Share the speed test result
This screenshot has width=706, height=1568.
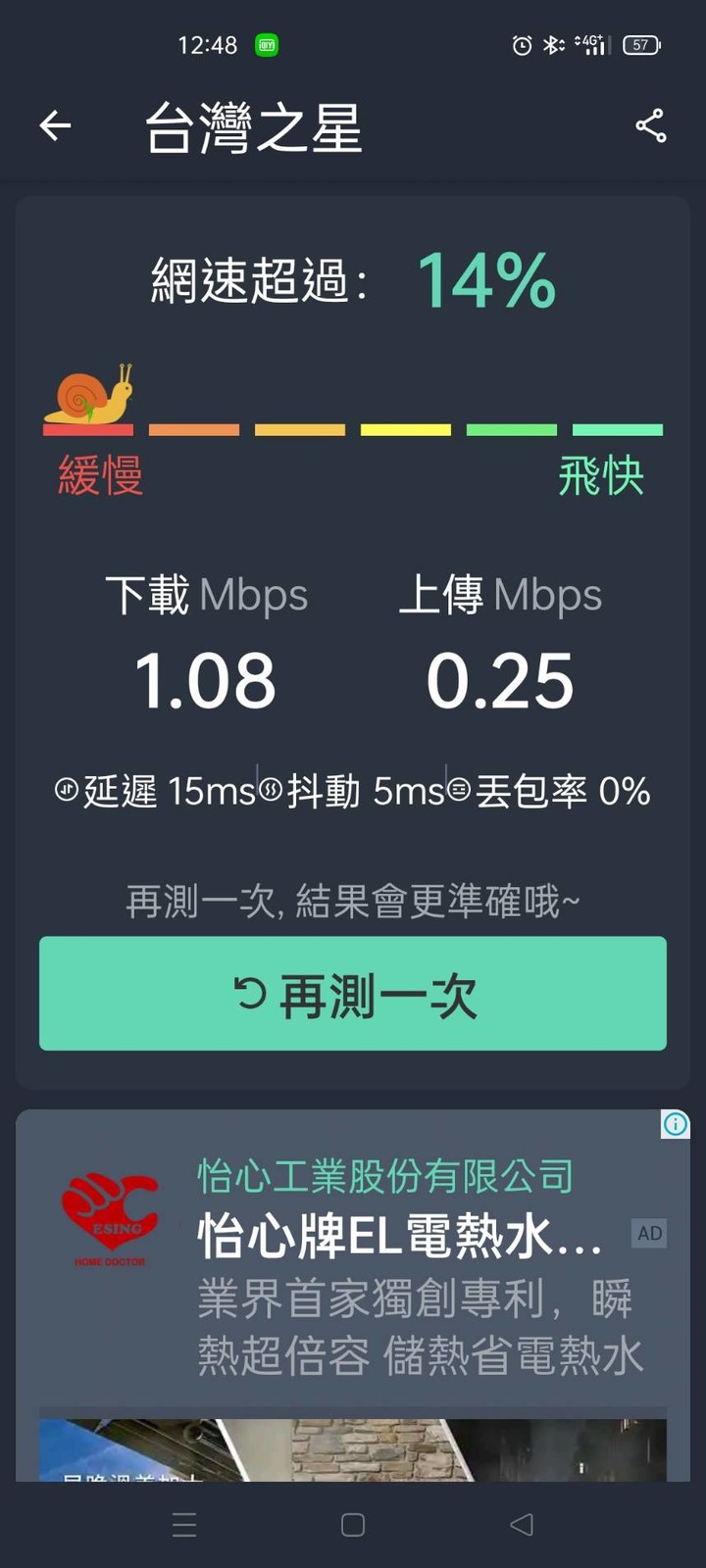click(650, 125)
